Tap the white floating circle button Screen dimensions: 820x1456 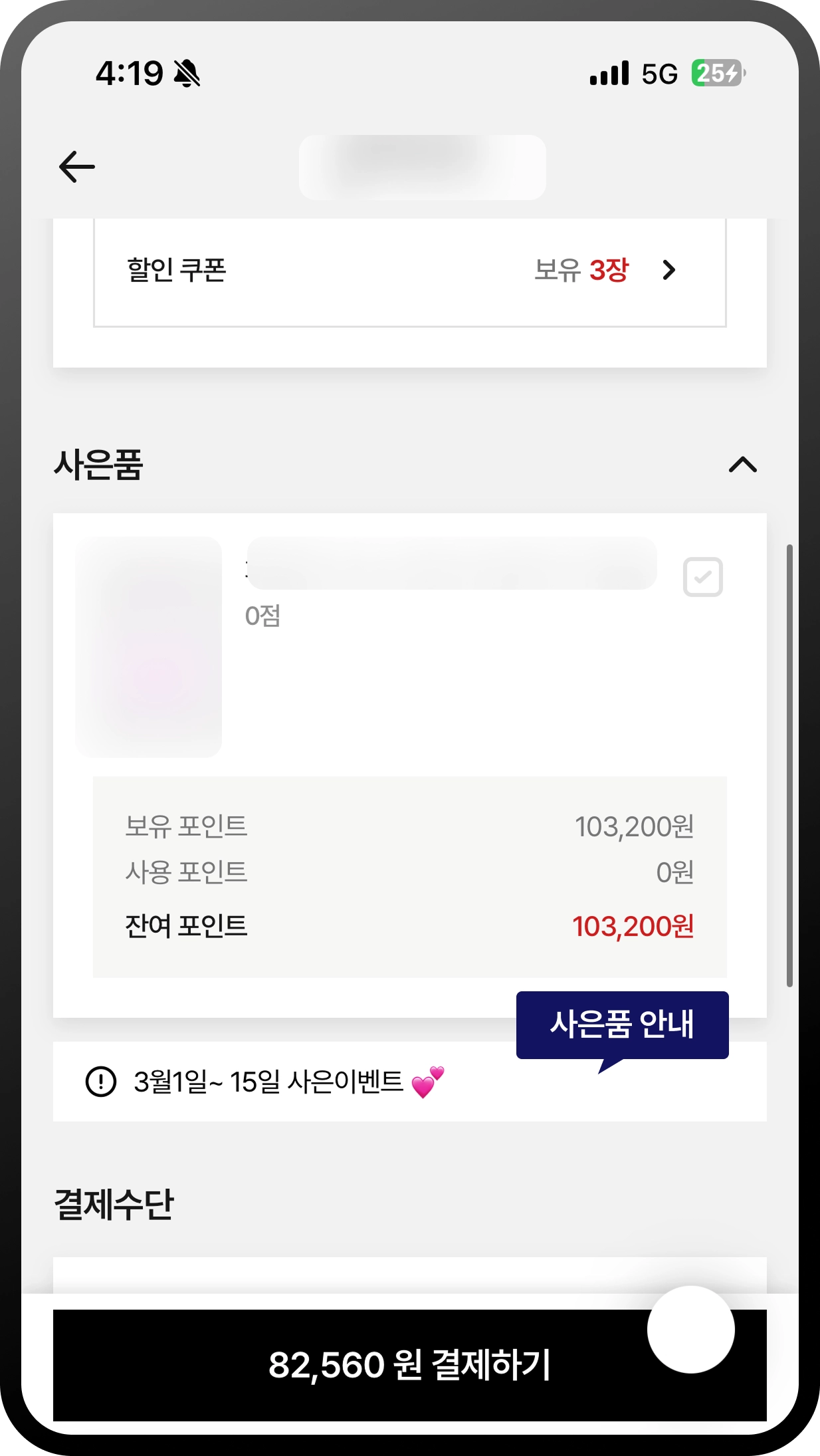[690, 1329]
